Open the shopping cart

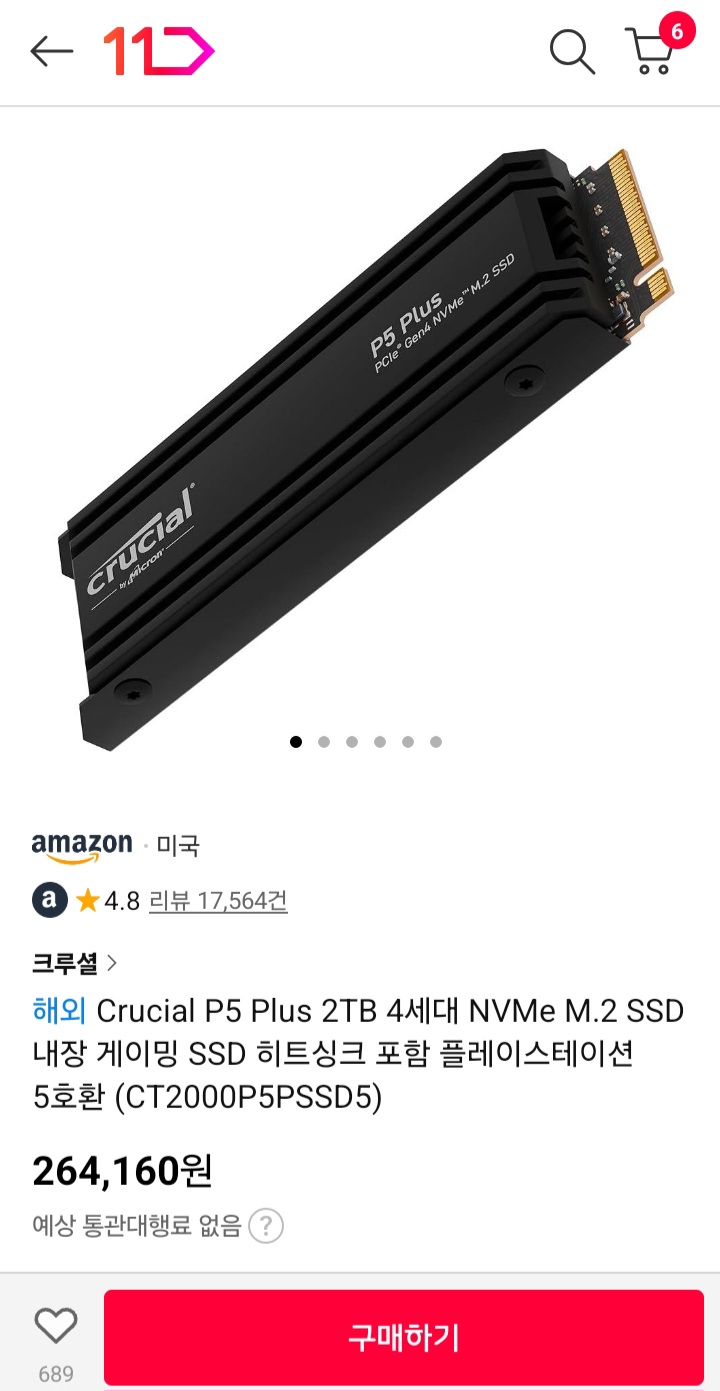(652, 52)
